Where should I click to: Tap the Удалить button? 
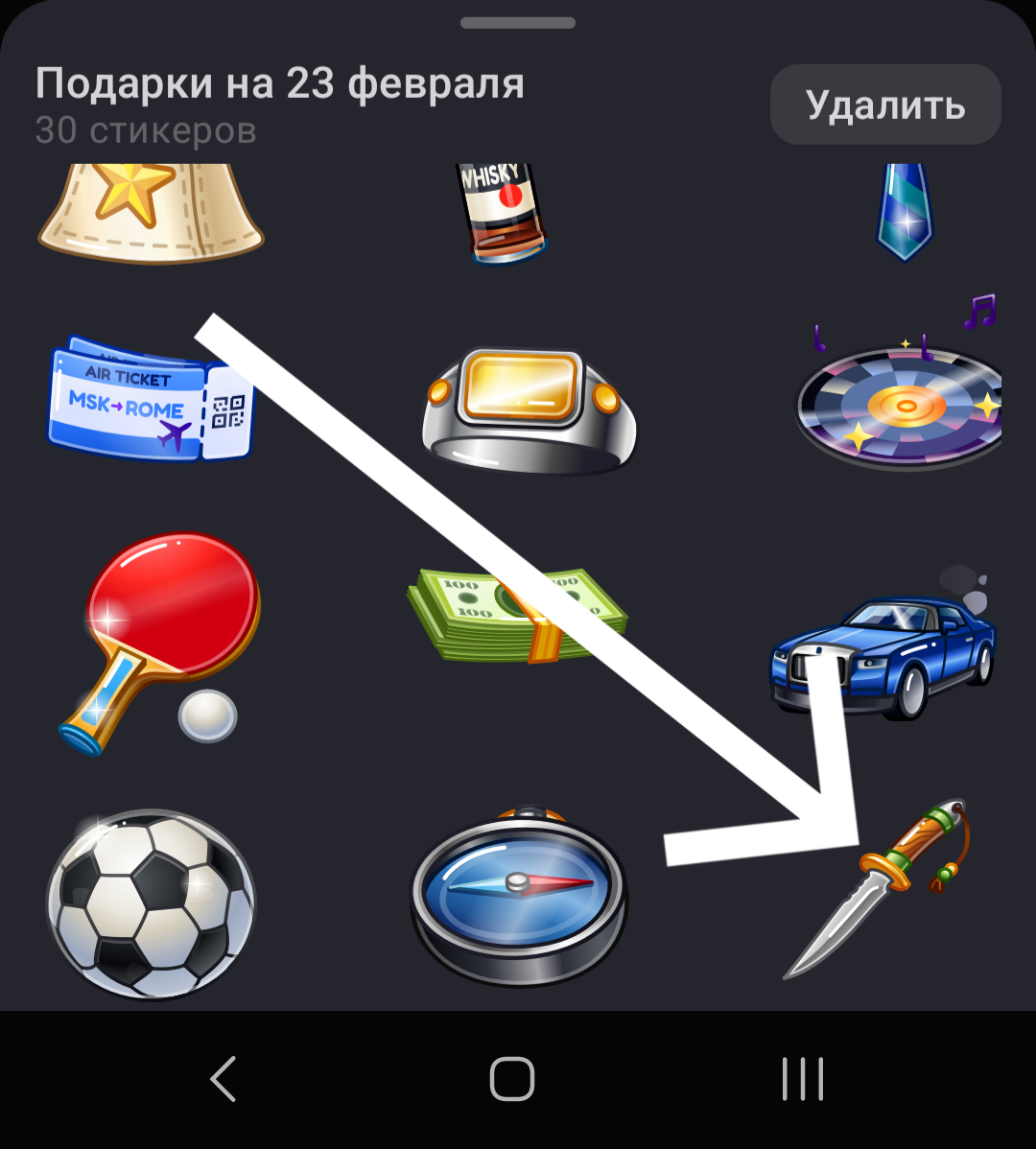pos(884,104)
